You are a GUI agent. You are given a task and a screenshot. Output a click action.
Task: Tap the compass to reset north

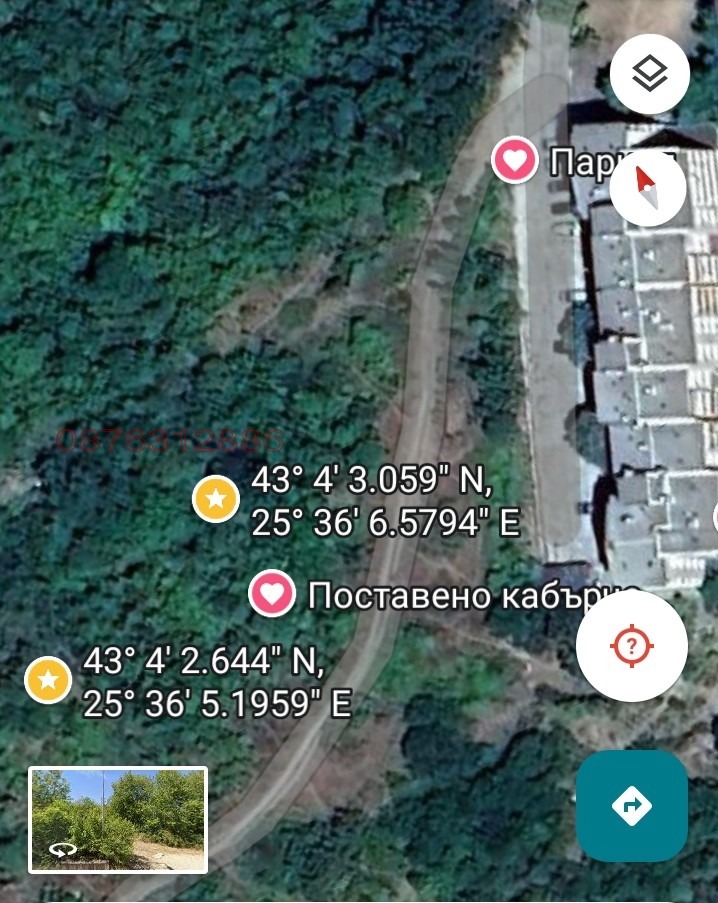(x=647, y=186)
